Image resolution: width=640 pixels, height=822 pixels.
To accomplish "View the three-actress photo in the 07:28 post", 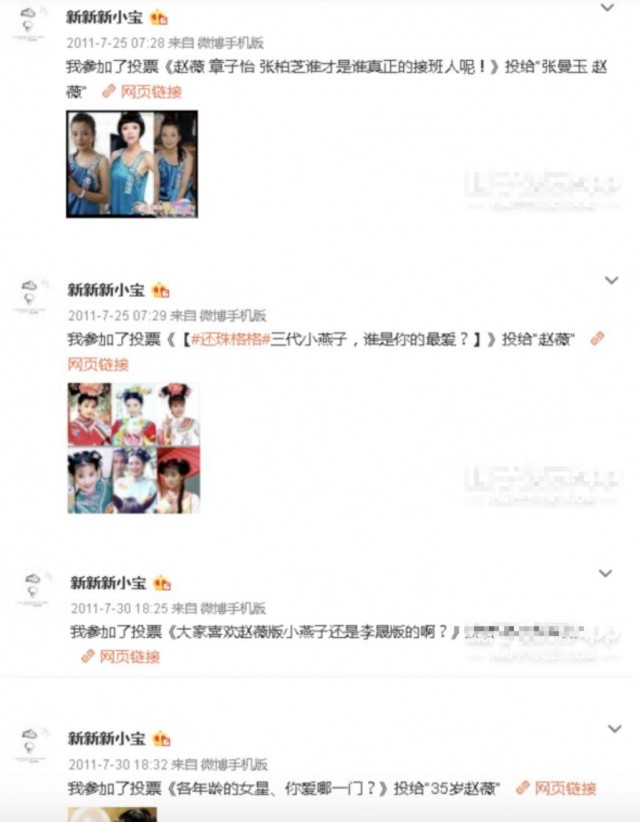I will [x=131, y=164].
